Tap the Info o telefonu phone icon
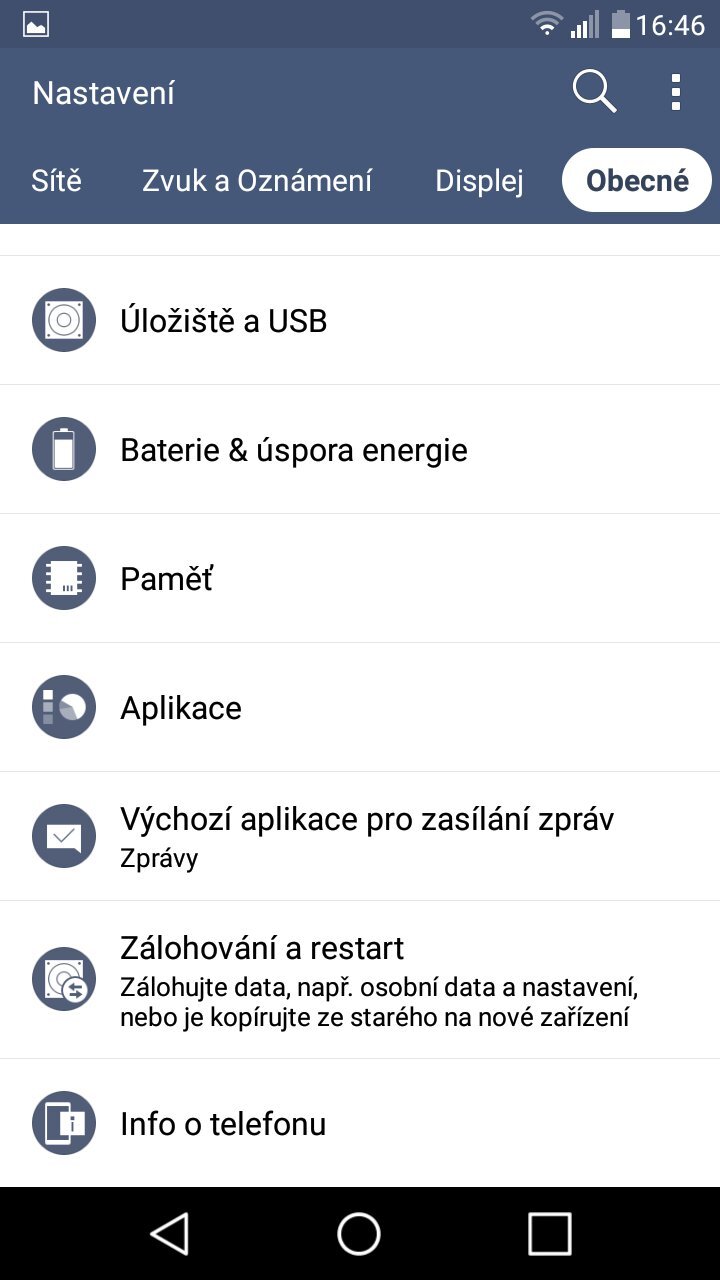Screen dimensions: 720x1280 (x=63, y=1123)
